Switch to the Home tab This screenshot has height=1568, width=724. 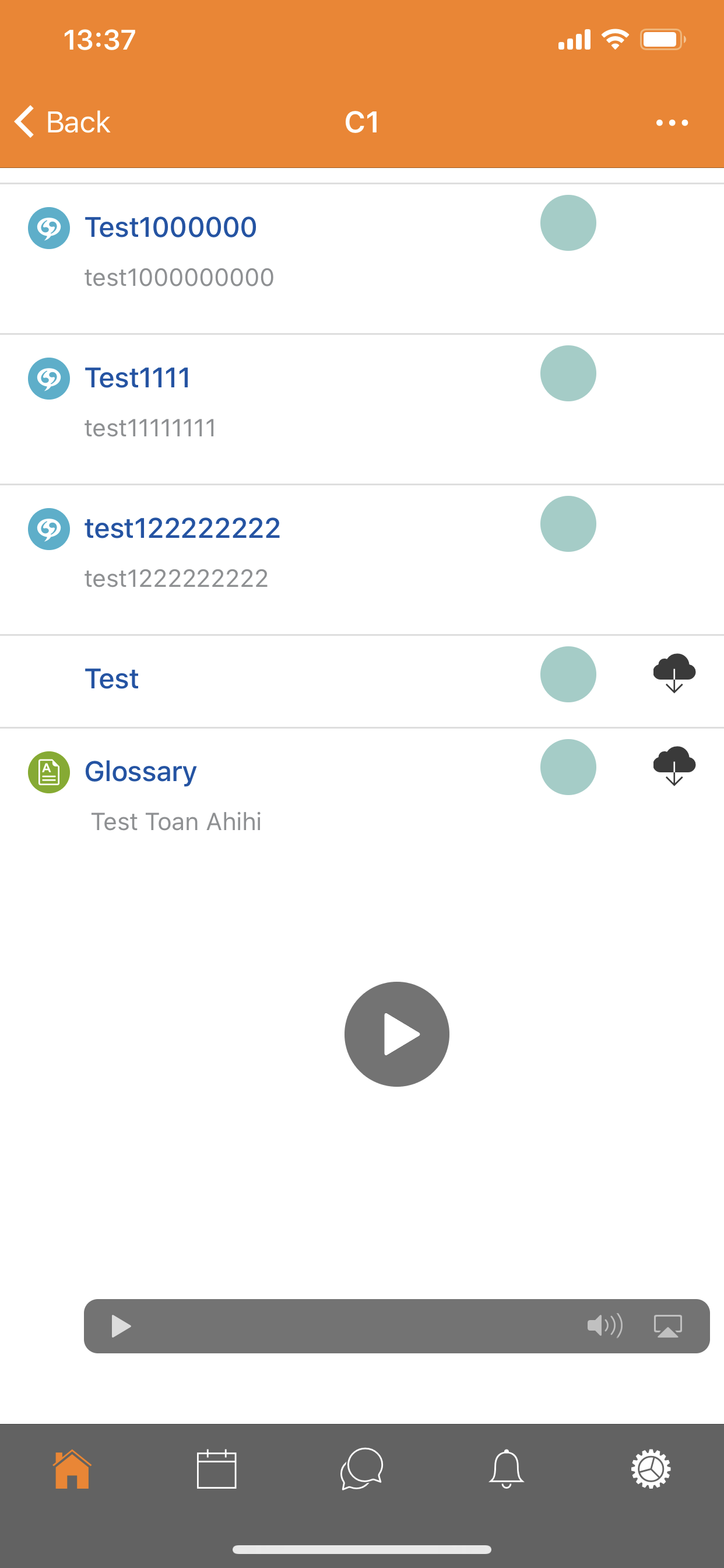pos(72,1469)
